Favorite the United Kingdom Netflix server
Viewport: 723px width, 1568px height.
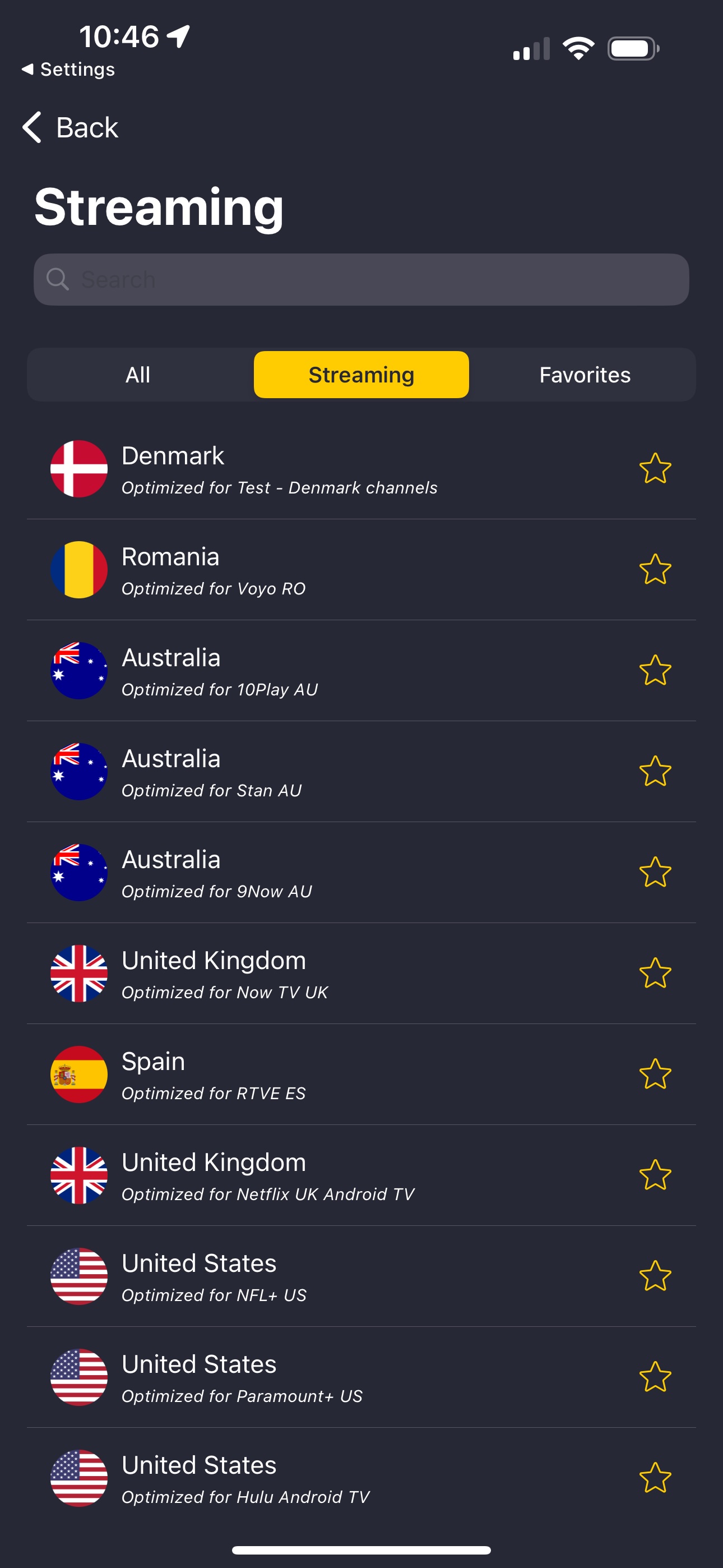656,1175
